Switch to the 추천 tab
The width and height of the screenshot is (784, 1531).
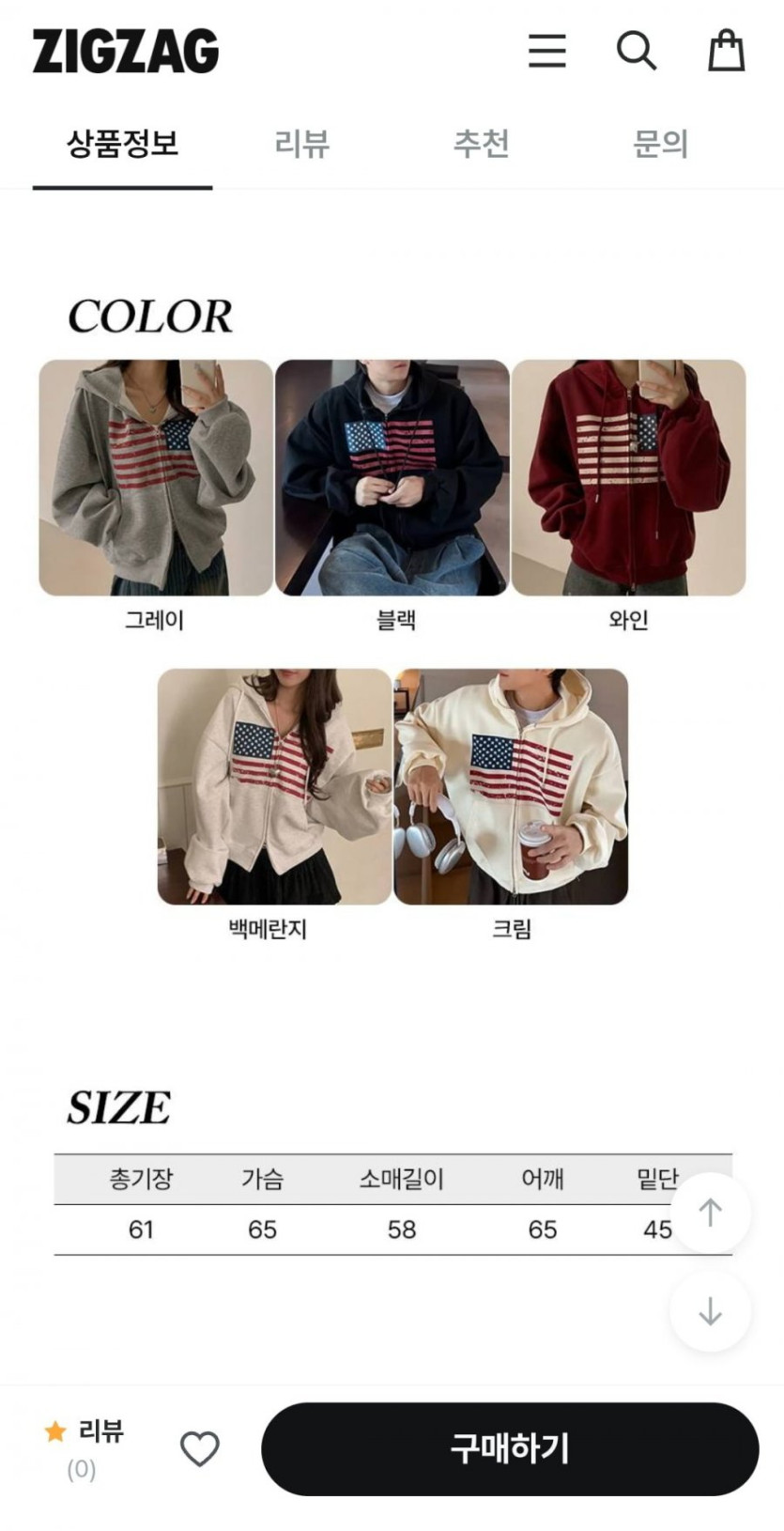pyautogui.click(x=481, y=144)
